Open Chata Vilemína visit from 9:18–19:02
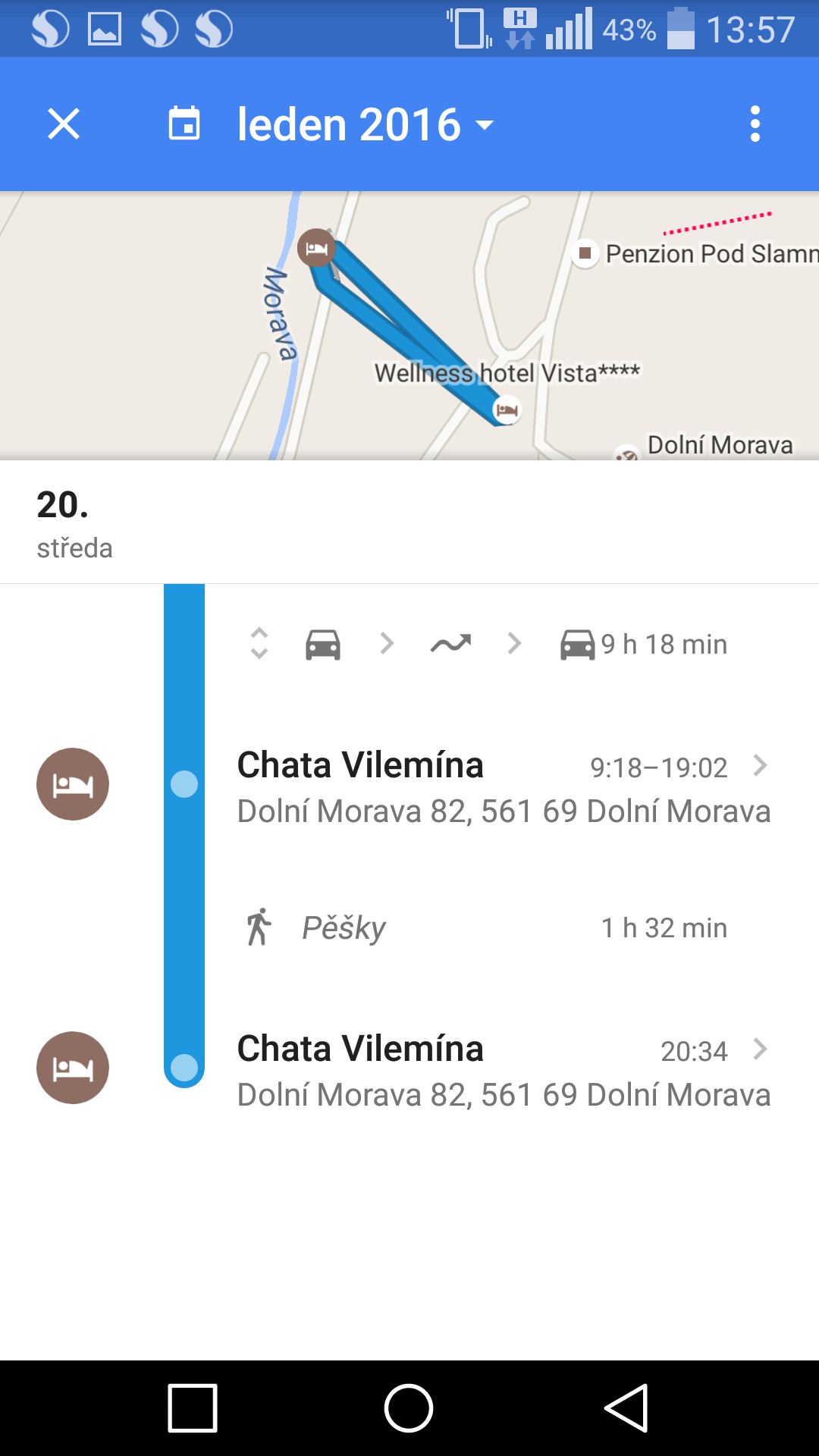The width and height of the screenshot is (819, 1456). (x=504, y=786)
